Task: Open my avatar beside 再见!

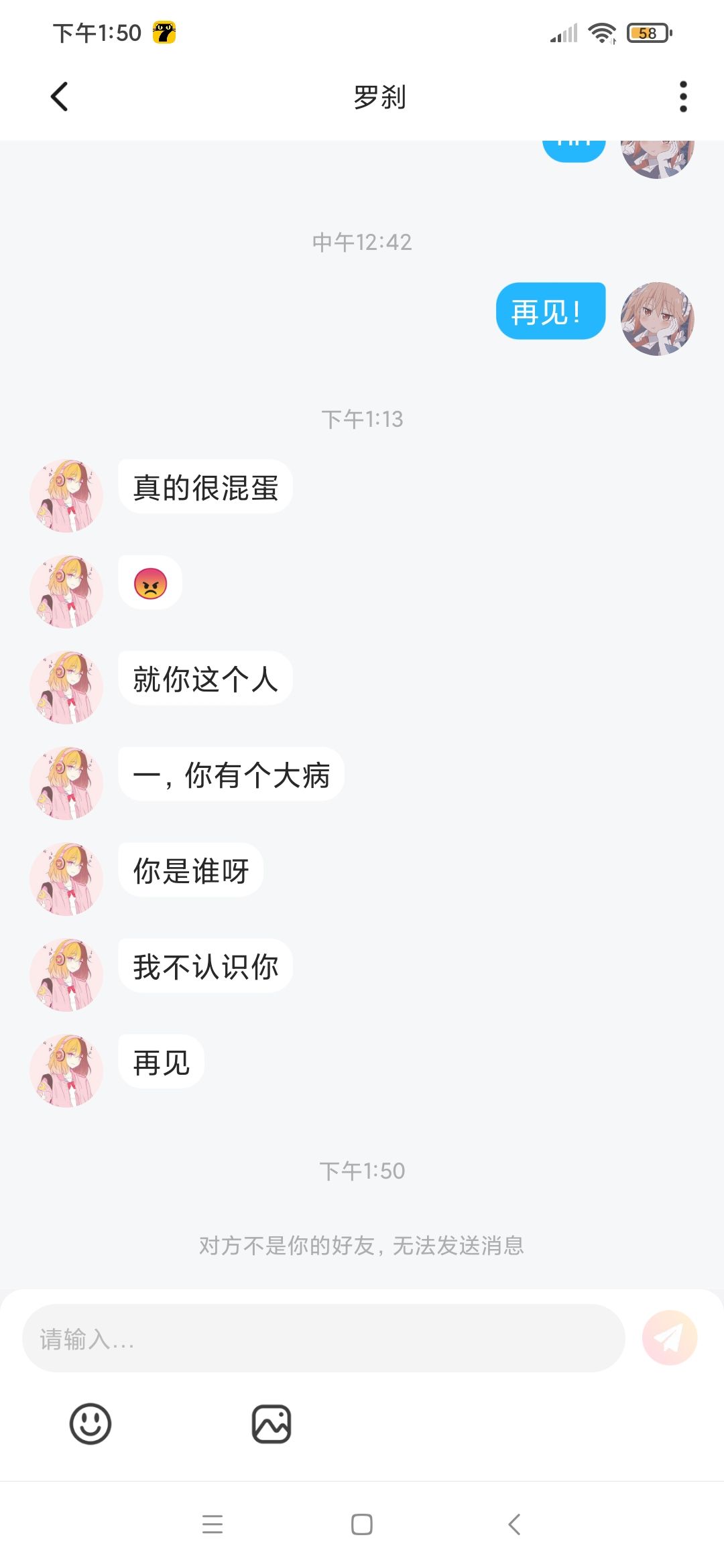Action: [x=657, y=319]
